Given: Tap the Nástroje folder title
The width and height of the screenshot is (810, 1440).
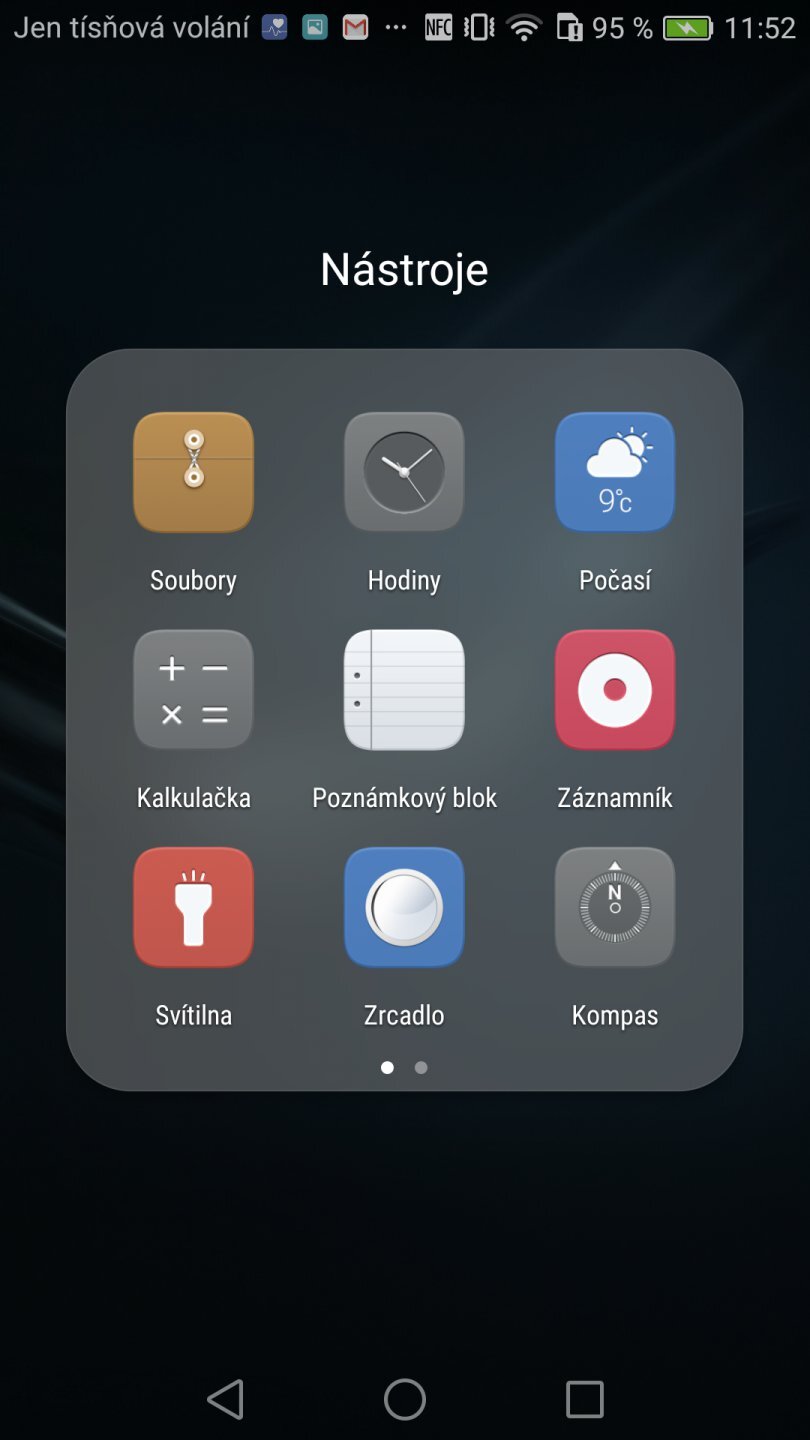Looking at the screenshot, I should pos(404,269).
